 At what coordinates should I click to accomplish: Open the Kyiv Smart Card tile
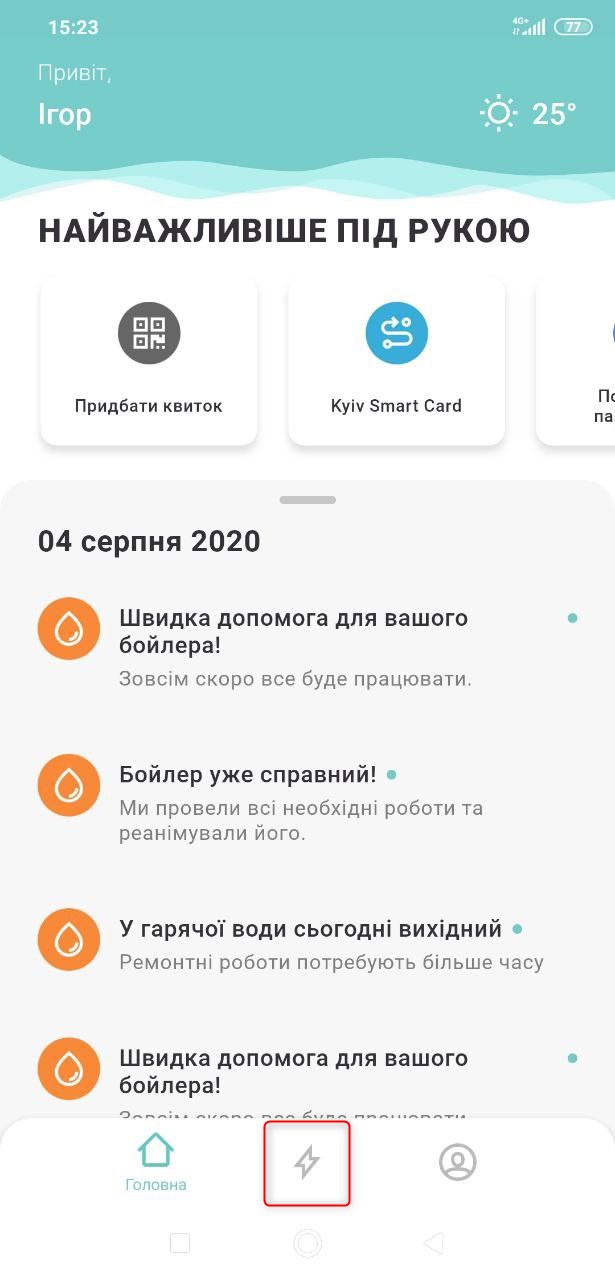396,361
